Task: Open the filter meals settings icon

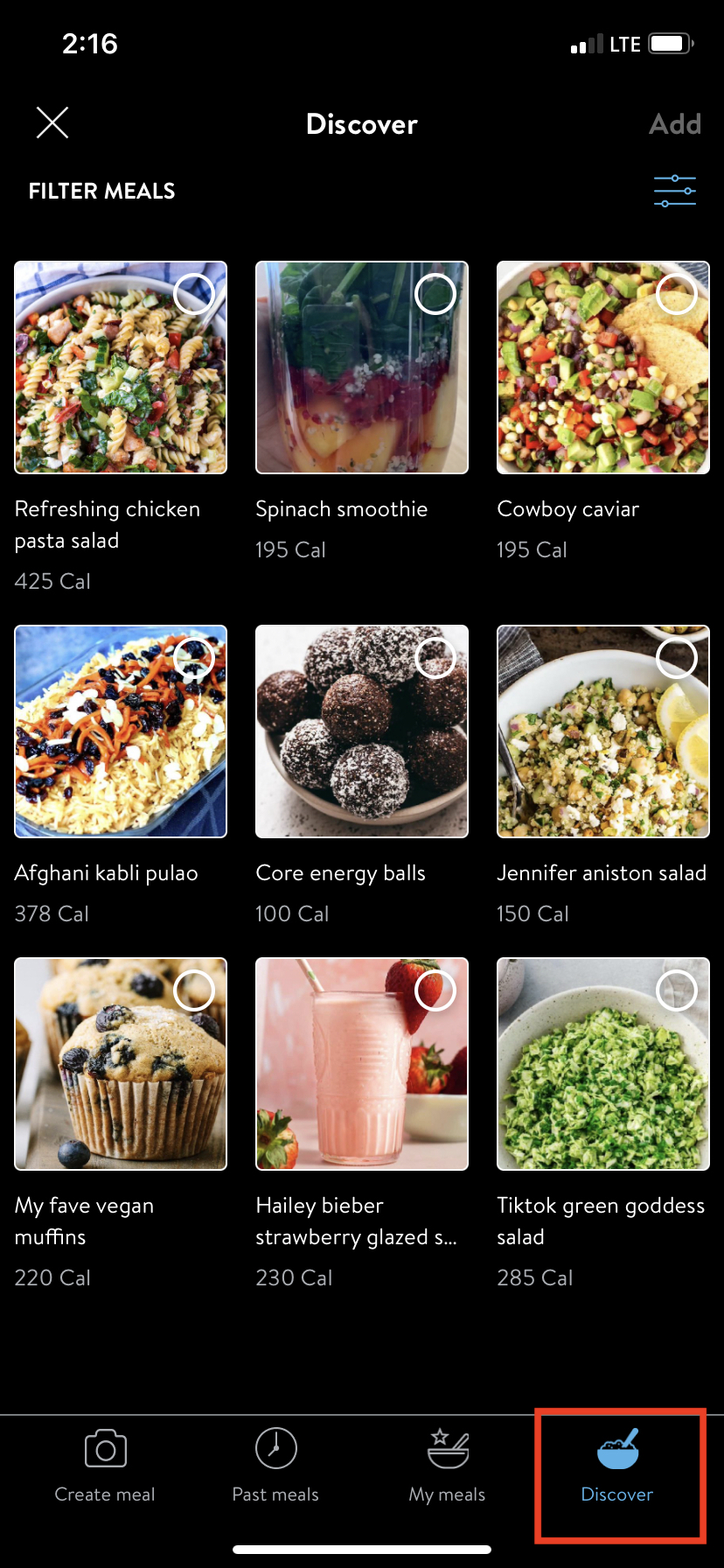Action: [x=674, y=191]
